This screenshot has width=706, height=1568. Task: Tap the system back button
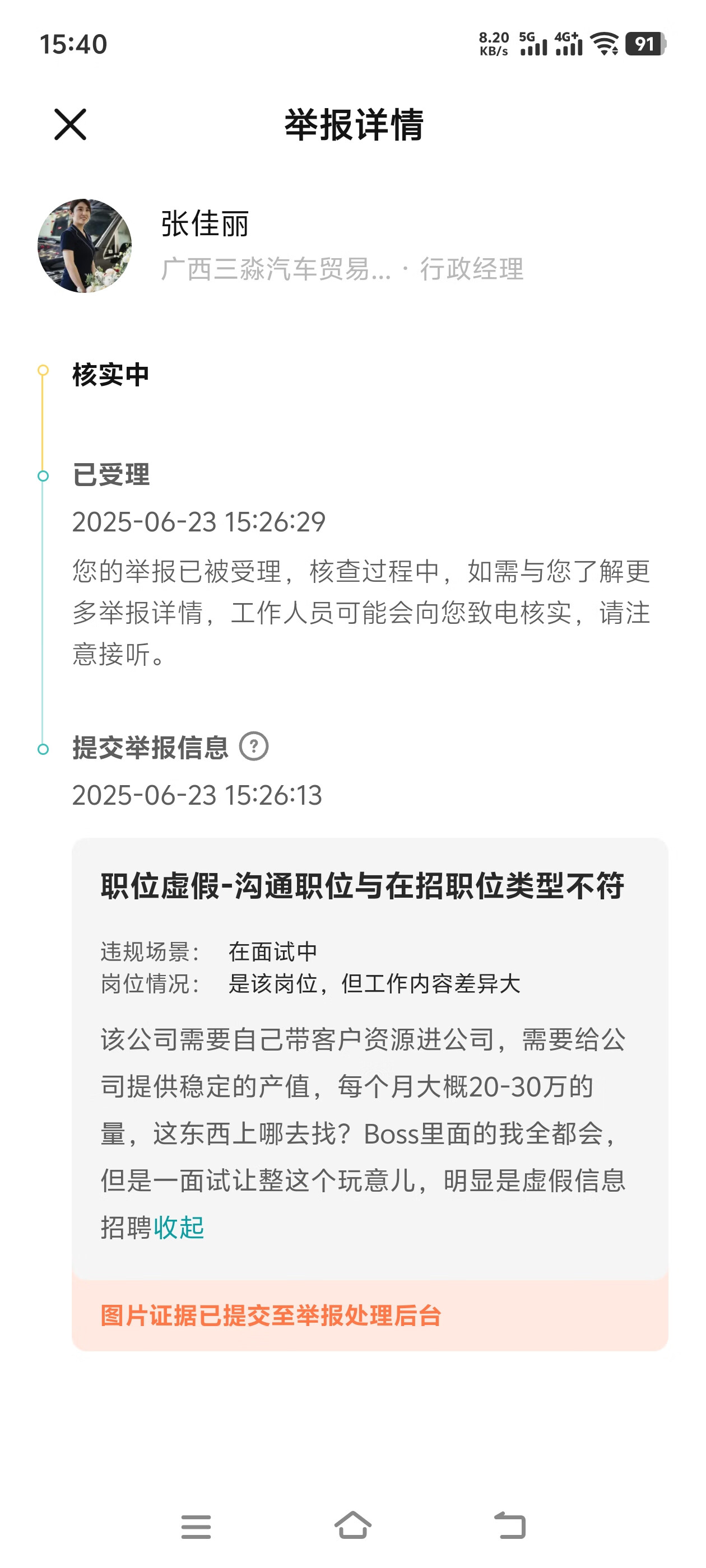coord(510,1525)
